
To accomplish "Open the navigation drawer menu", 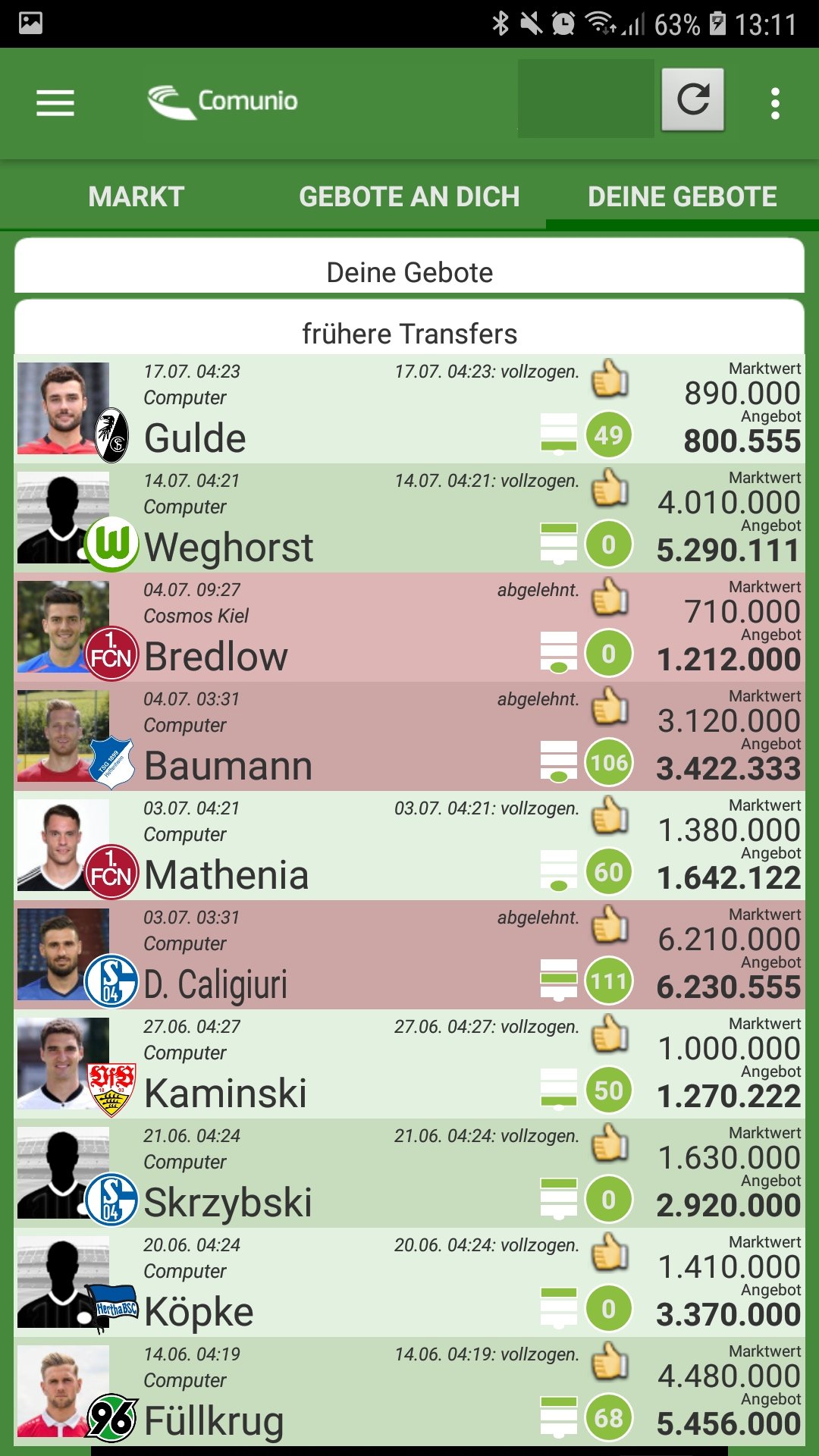I will coord(54,102).
